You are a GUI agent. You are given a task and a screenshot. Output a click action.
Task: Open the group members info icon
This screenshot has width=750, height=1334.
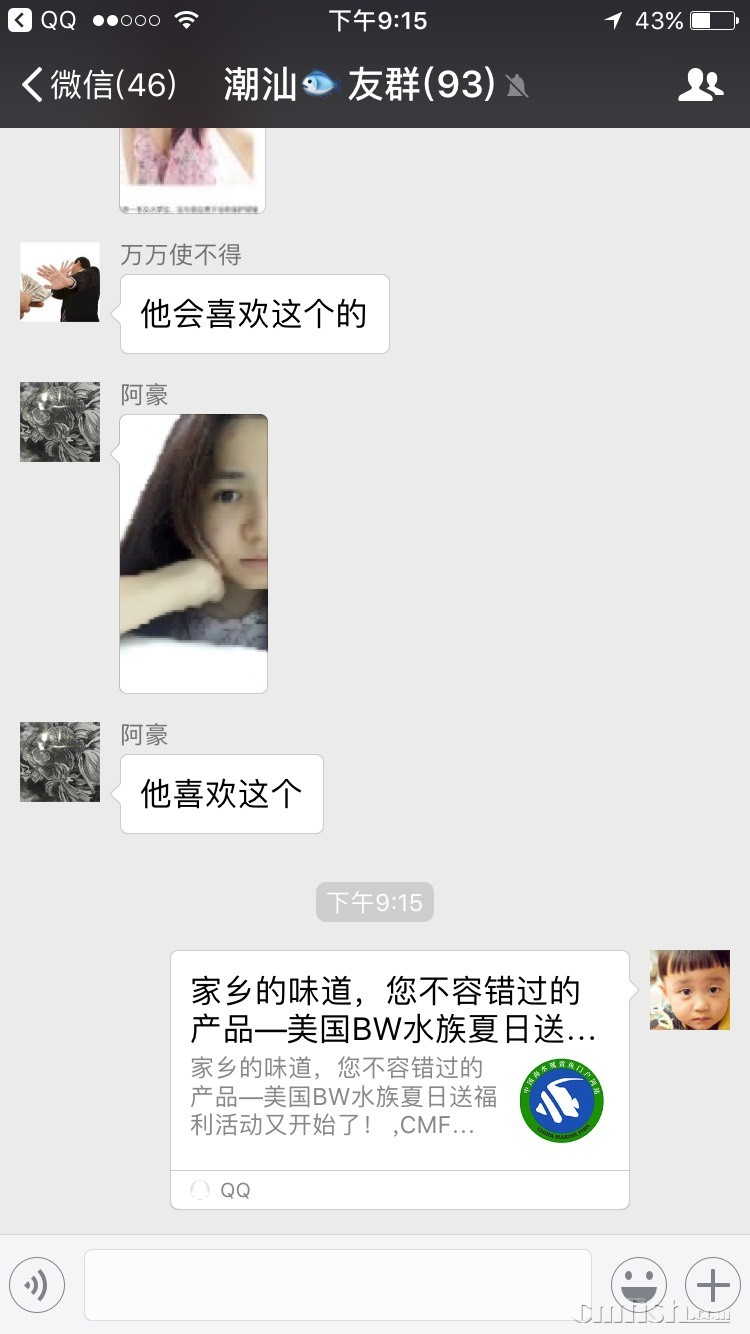click(700, 85)
